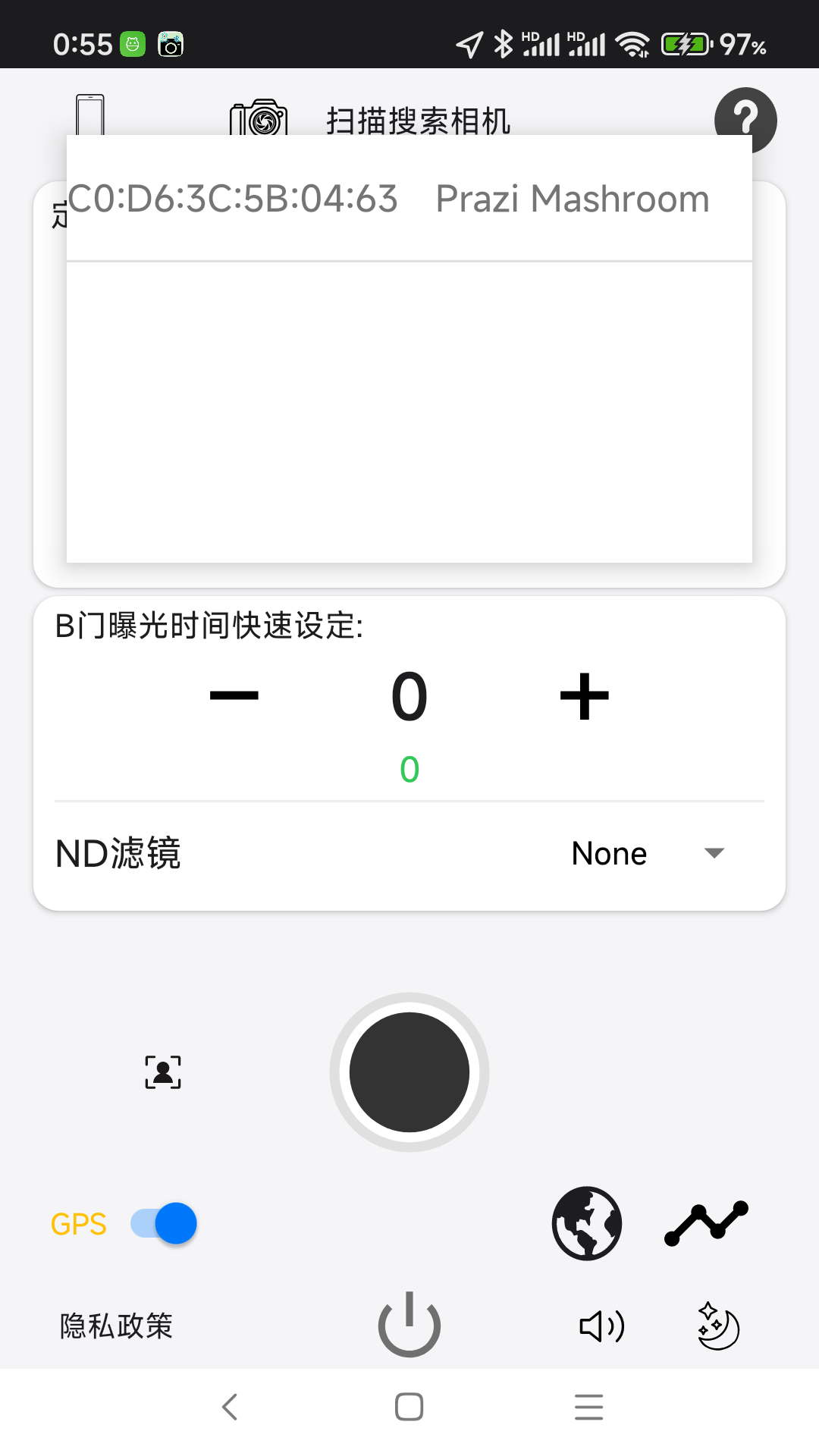Open the 隐私政策 privacy policy link
Image resolution: width=819 pixels, height=1456 pixels.
tap(115, 1326)
